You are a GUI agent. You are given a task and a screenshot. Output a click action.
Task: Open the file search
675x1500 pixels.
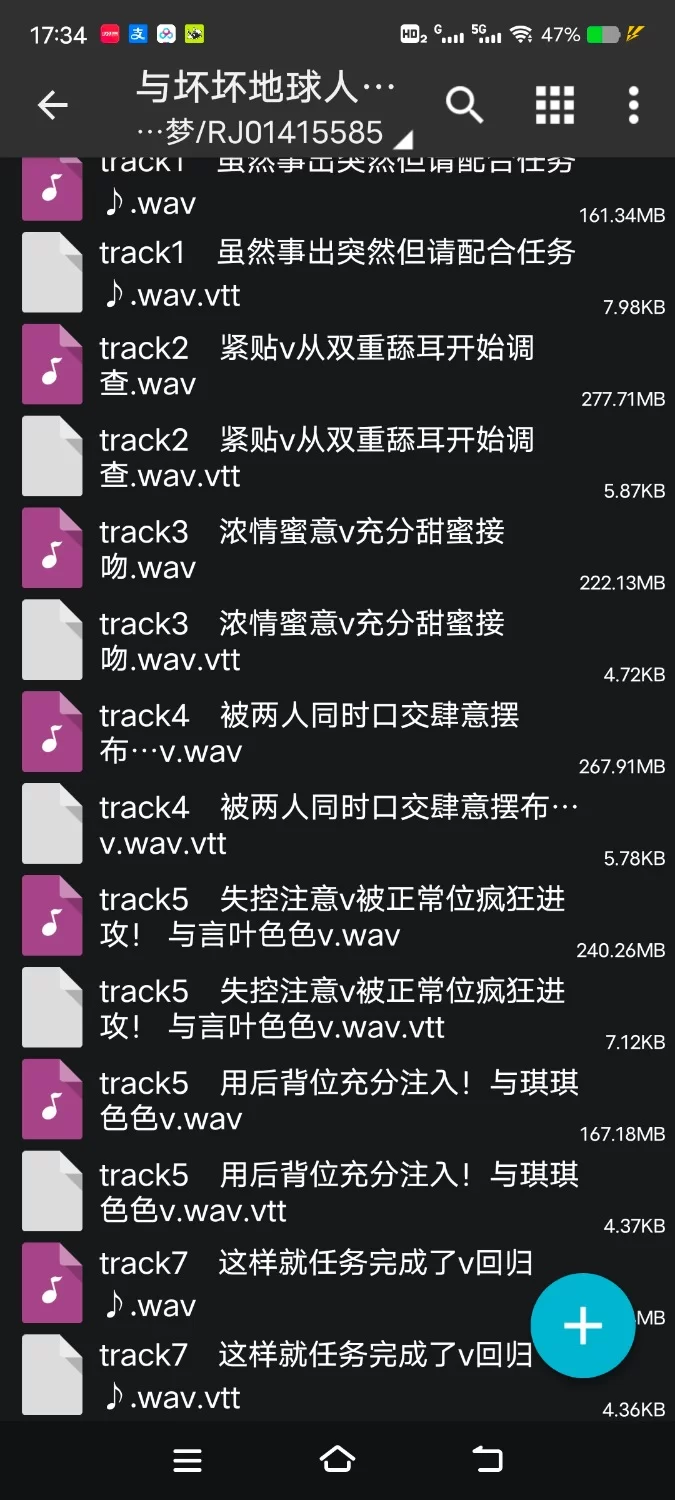[x=464, y=104]
